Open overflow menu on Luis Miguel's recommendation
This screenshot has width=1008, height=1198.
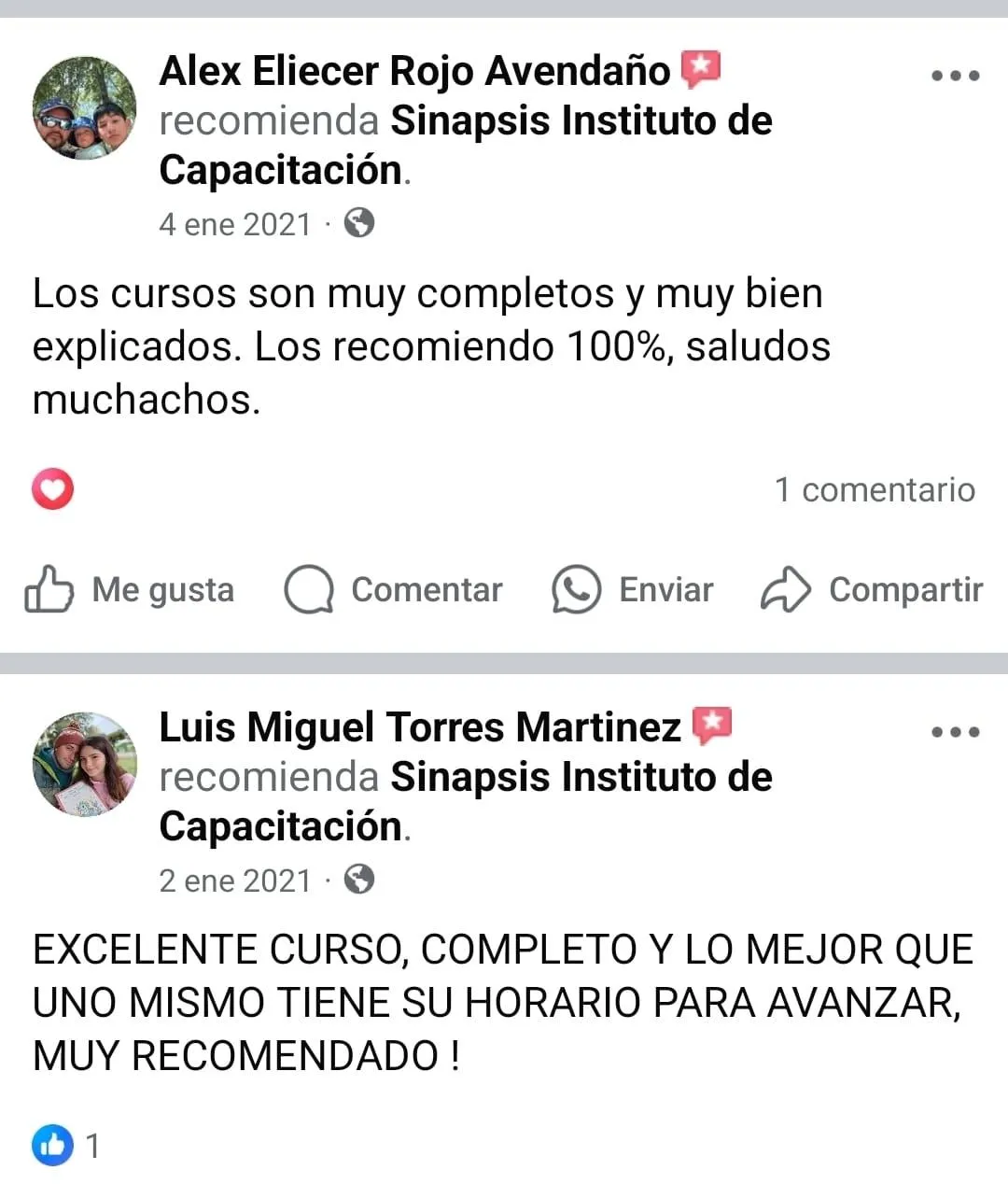[x=956, y=732]
